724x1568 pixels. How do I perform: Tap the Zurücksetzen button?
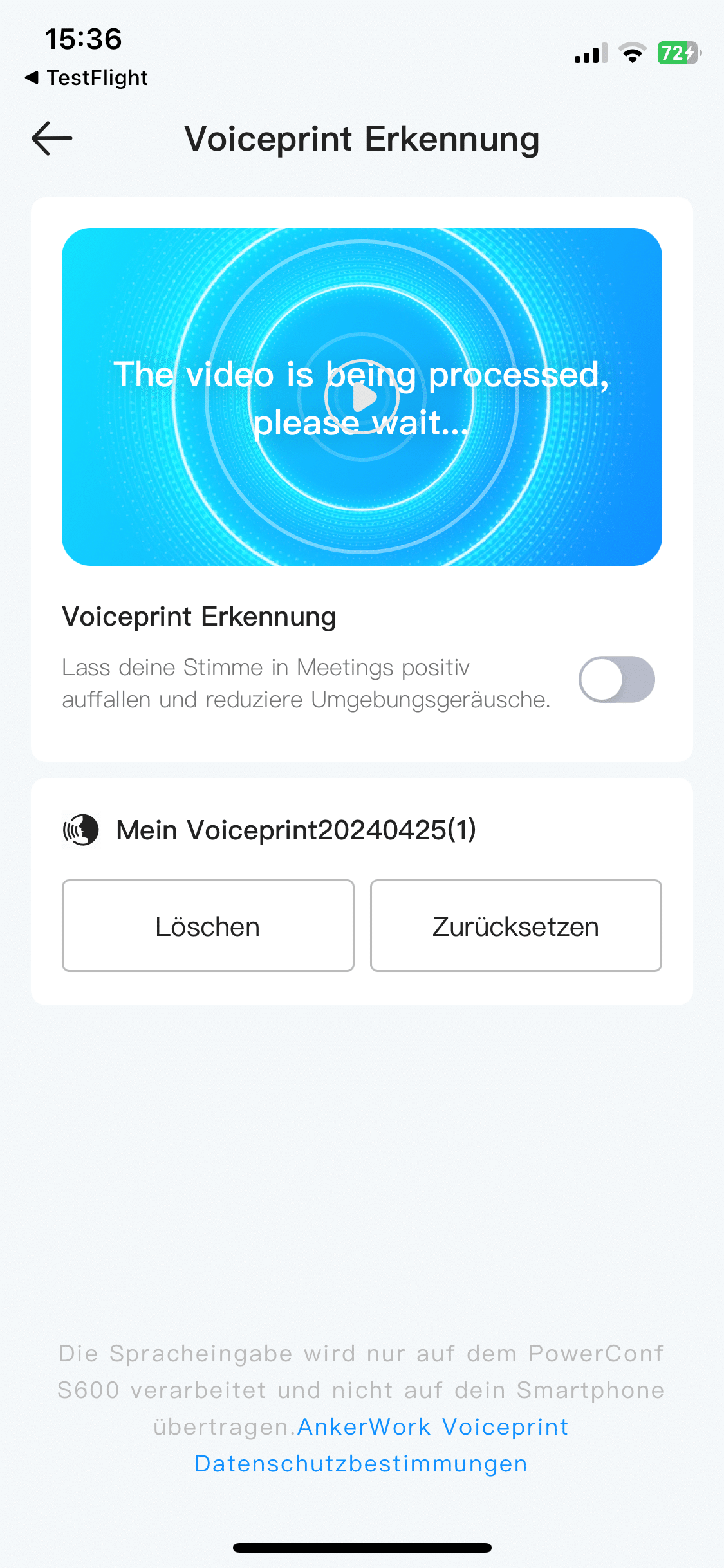(x=515, y=926)
